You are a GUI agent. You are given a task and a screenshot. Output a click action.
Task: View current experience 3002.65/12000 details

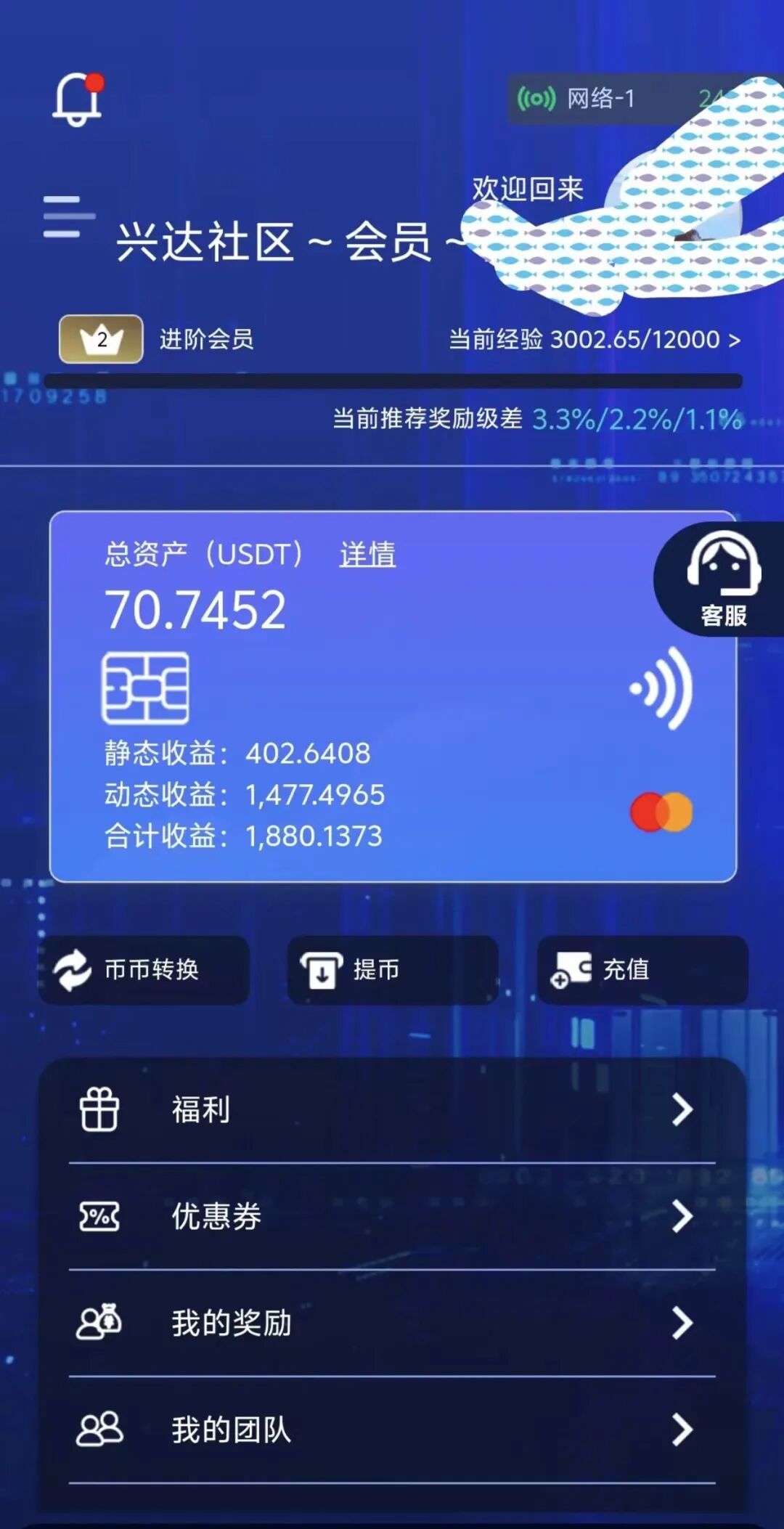[594, 339]
